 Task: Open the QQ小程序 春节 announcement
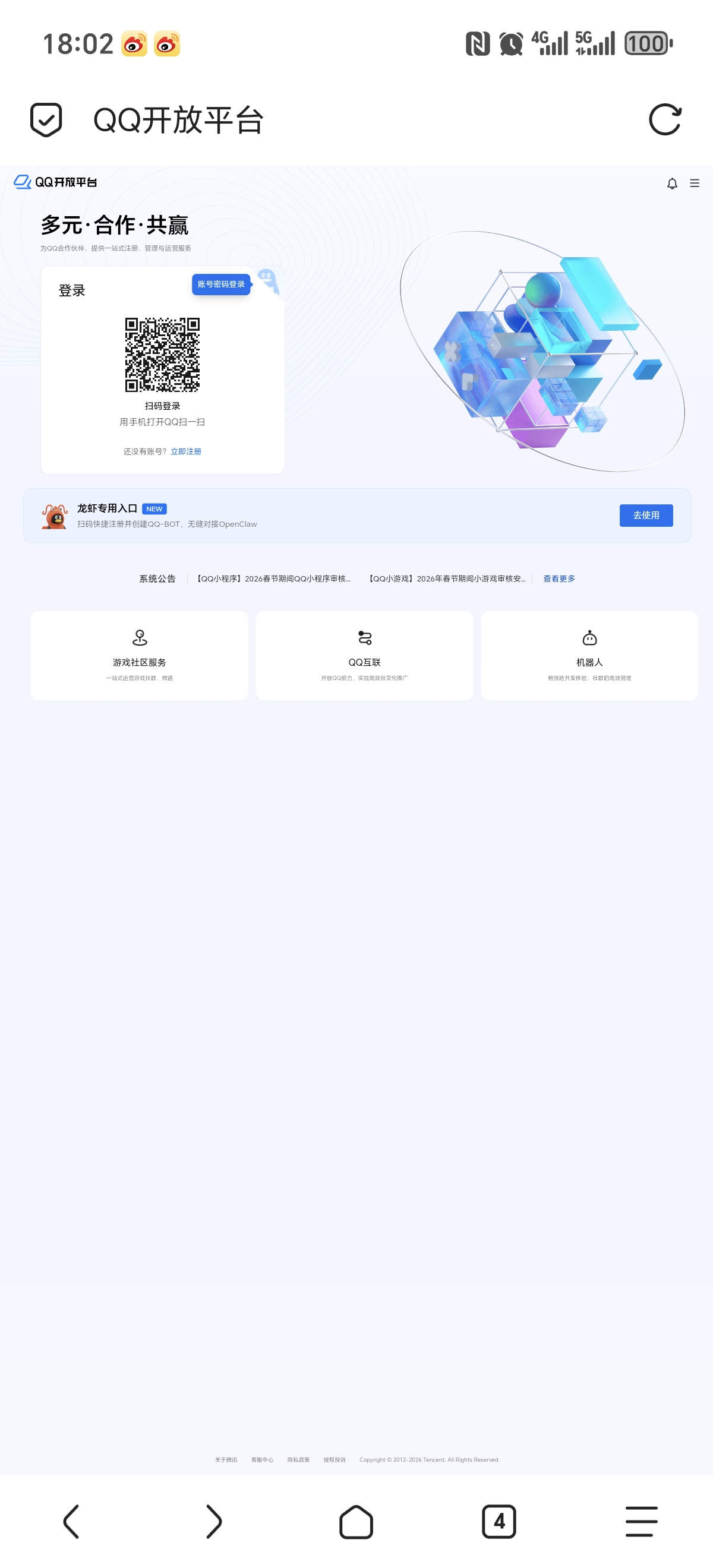coord(273,579)
